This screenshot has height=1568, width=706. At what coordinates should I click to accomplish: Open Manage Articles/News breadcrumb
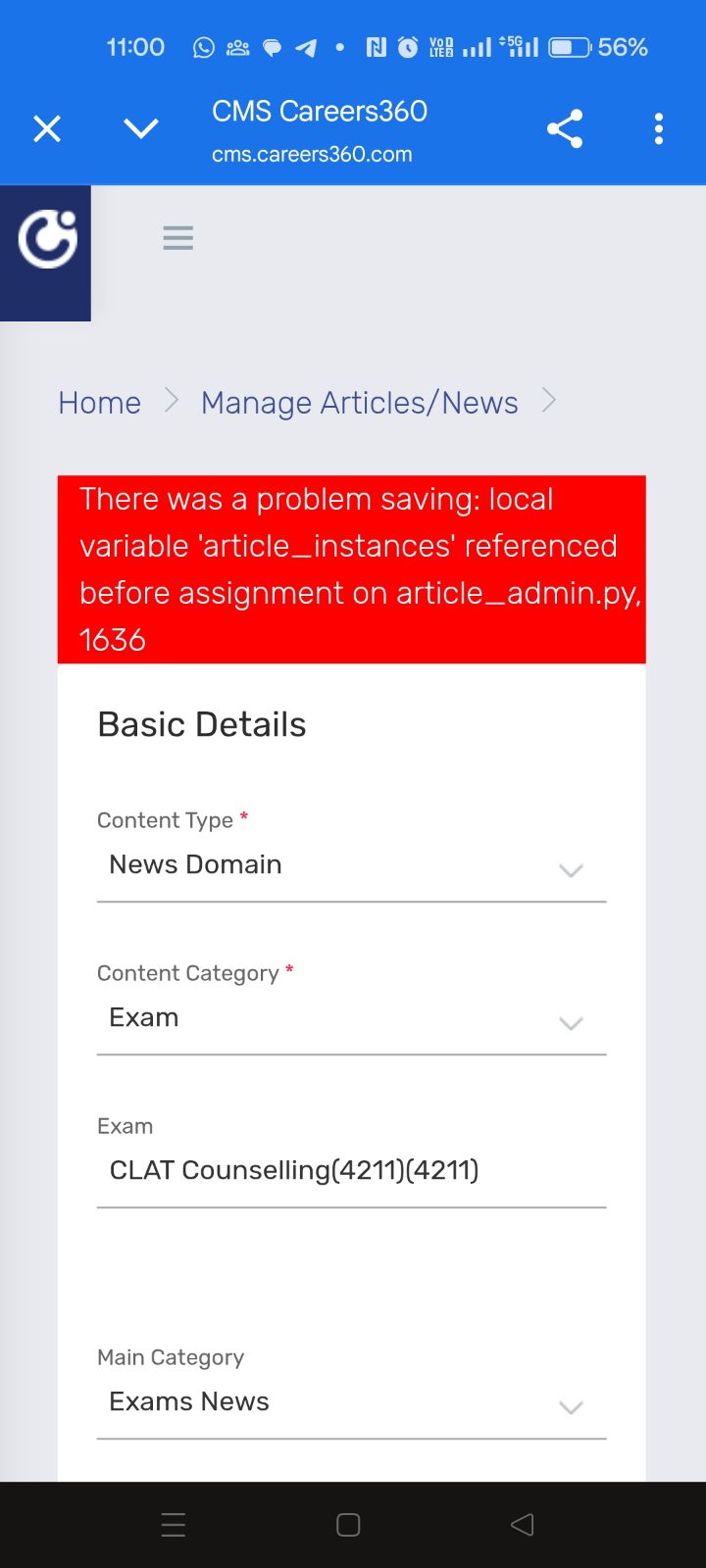pyautogui.click(x=359, y=403)
